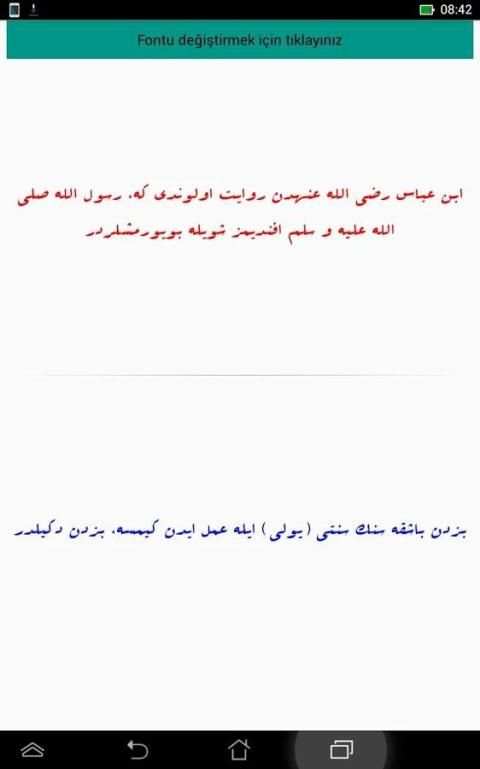The width and height of the screenshot is (480, 769).
Task: Tap 'Fontu değiştirmek için tıklayınız' bar
Action: (x=240, y=40)
